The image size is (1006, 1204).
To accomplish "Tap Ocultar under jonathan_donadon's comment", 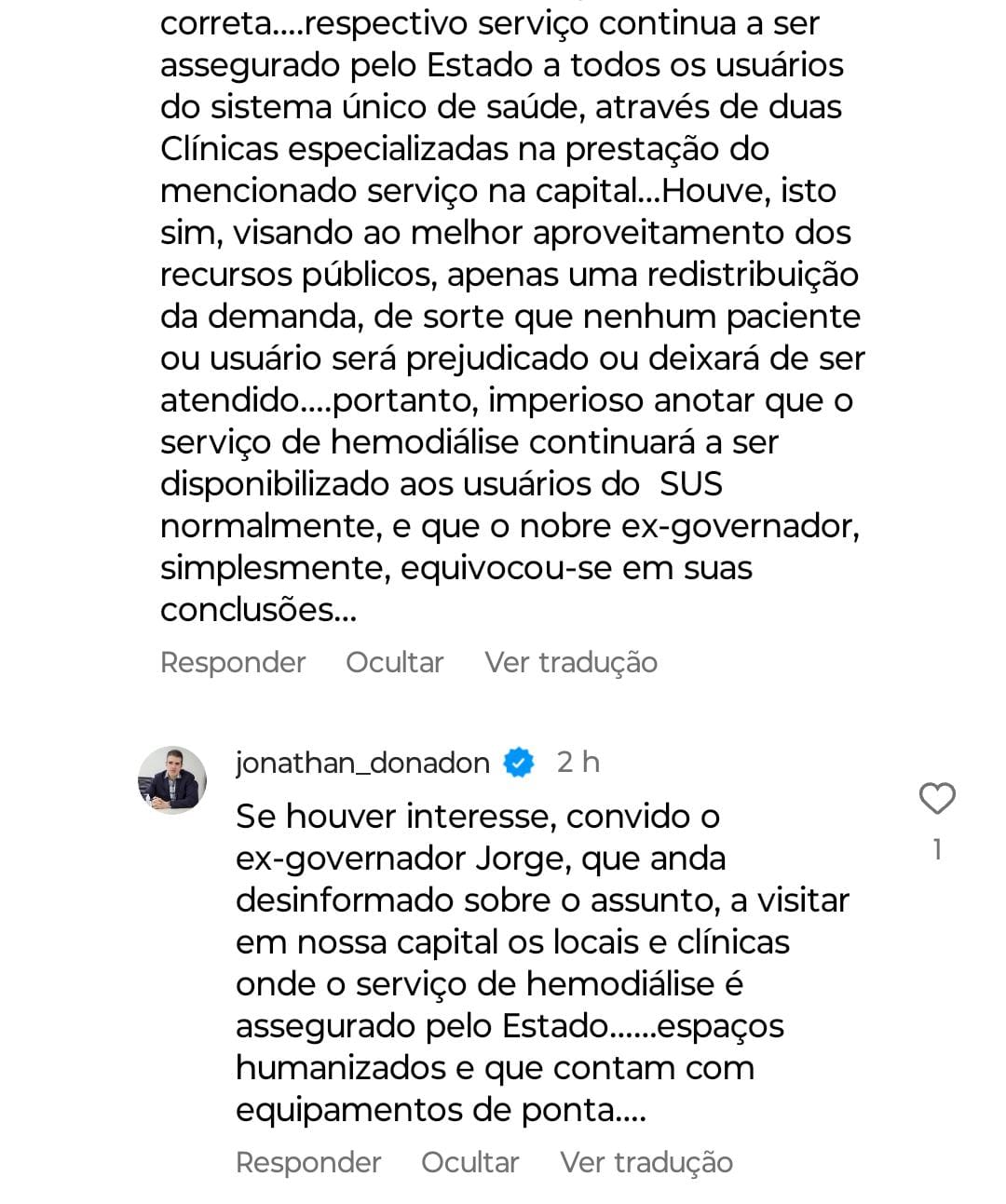I will [x=469, y=1162].
